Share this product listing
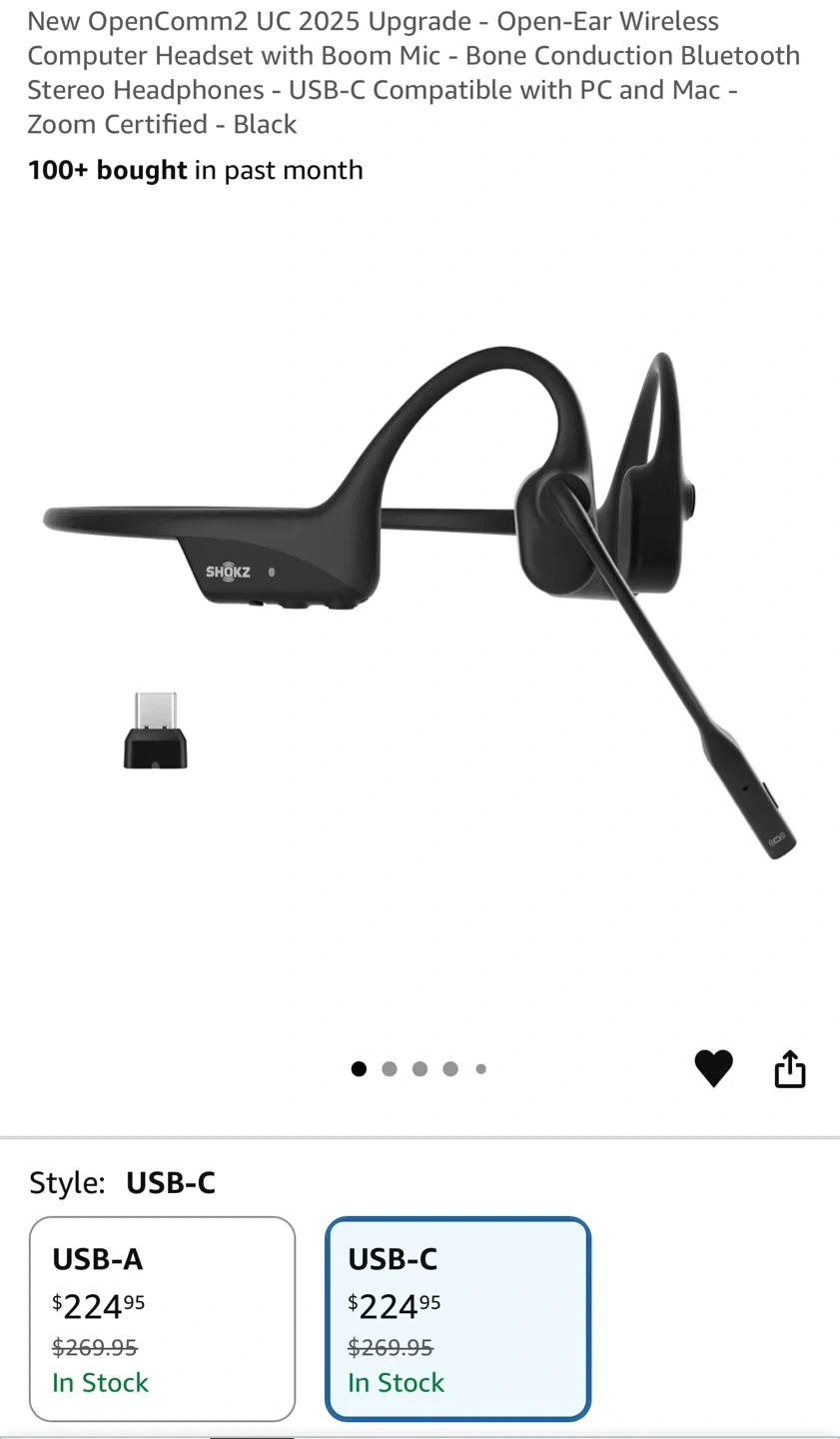Viewport: 840px width, 1439px height. [x=789, y=1068]
